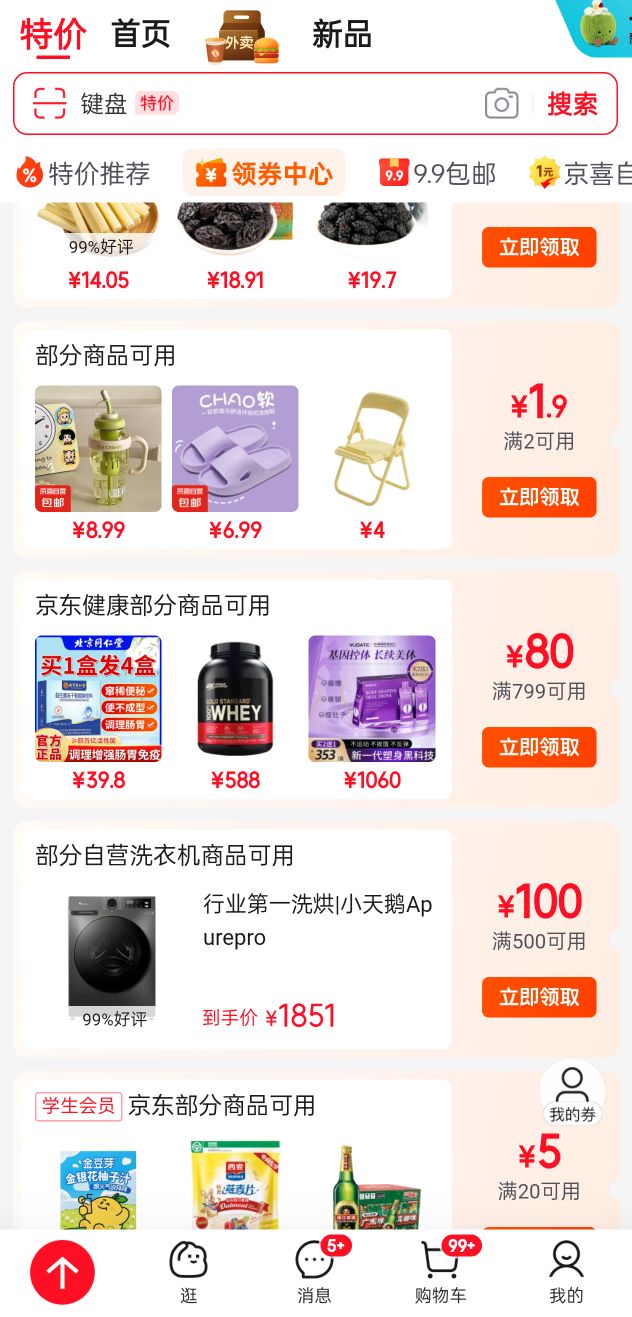
Task: View the purple slippers at ¥6.99
Action: pyautogui.click(x=235, y=450)
